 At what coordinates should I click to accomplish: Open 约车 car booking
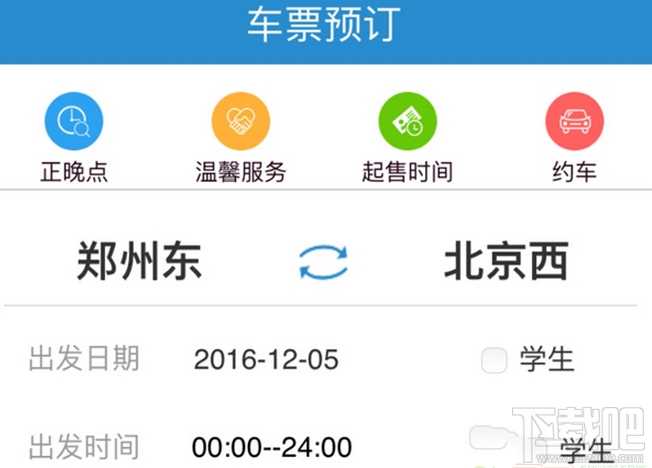(x=574, y=123)
